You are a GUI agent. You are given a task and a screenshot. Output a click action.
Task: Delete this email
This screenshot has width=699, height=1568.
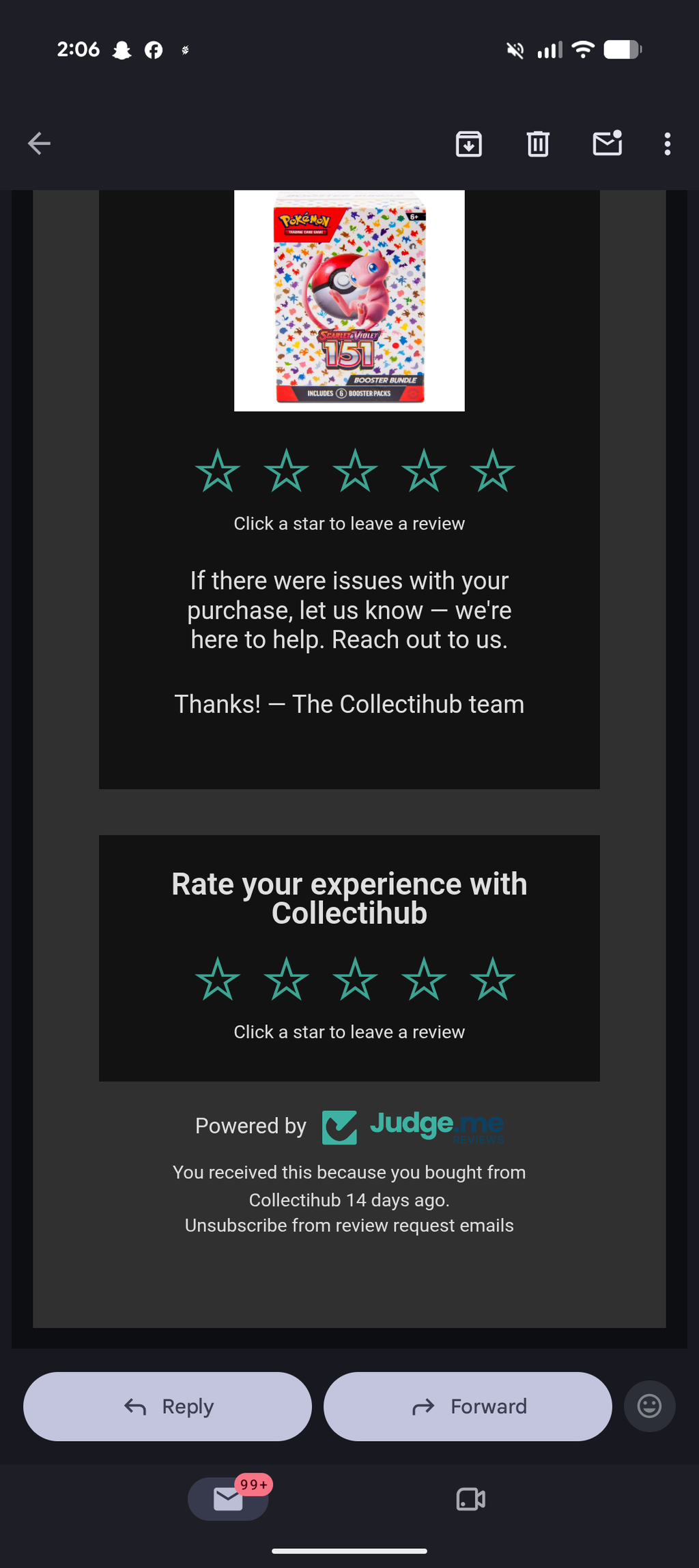pyautogui.click(x=538, y=143)
